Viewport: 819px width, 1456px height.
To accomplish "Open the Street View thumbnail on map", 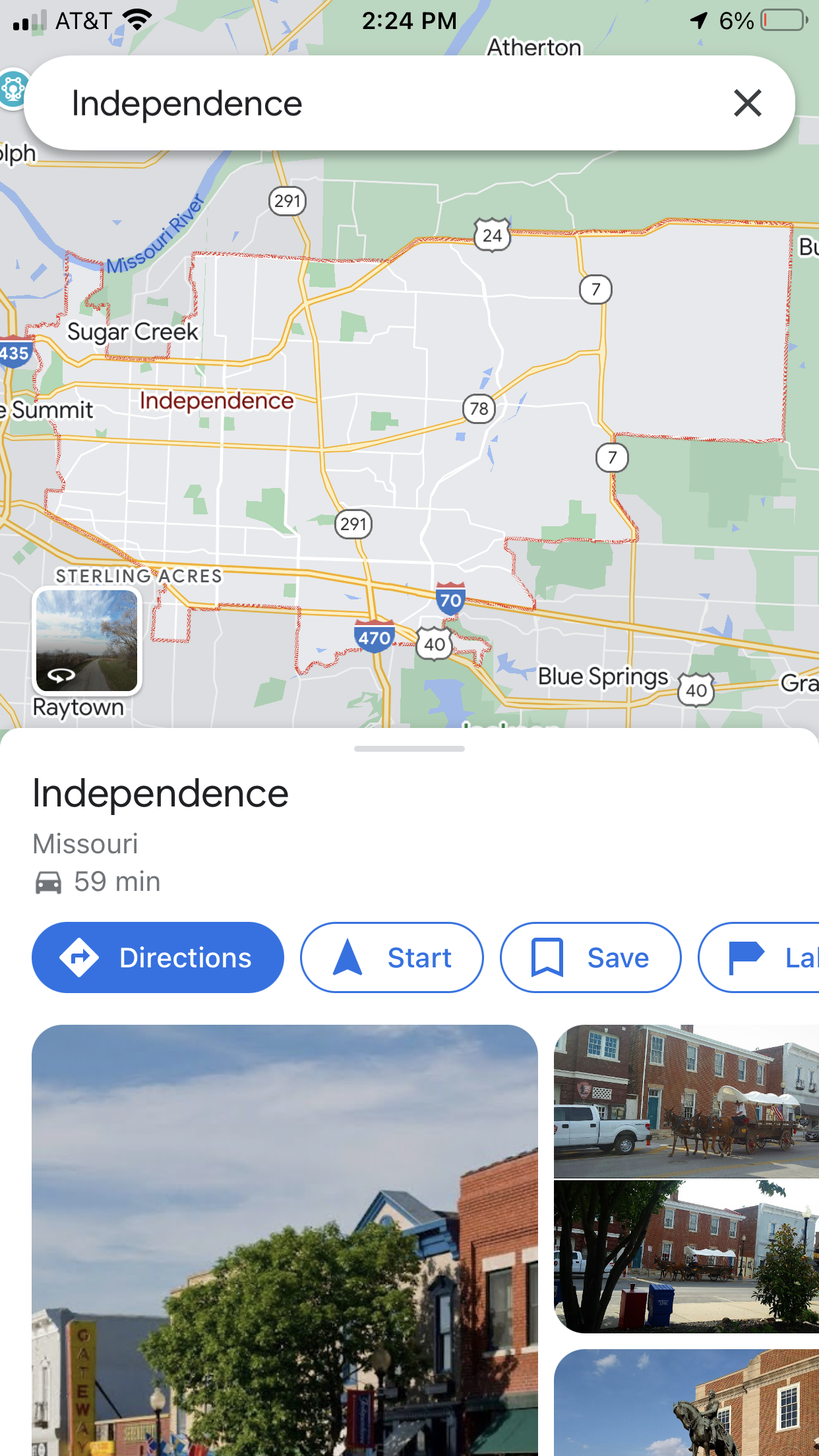I will coord(87,640).
